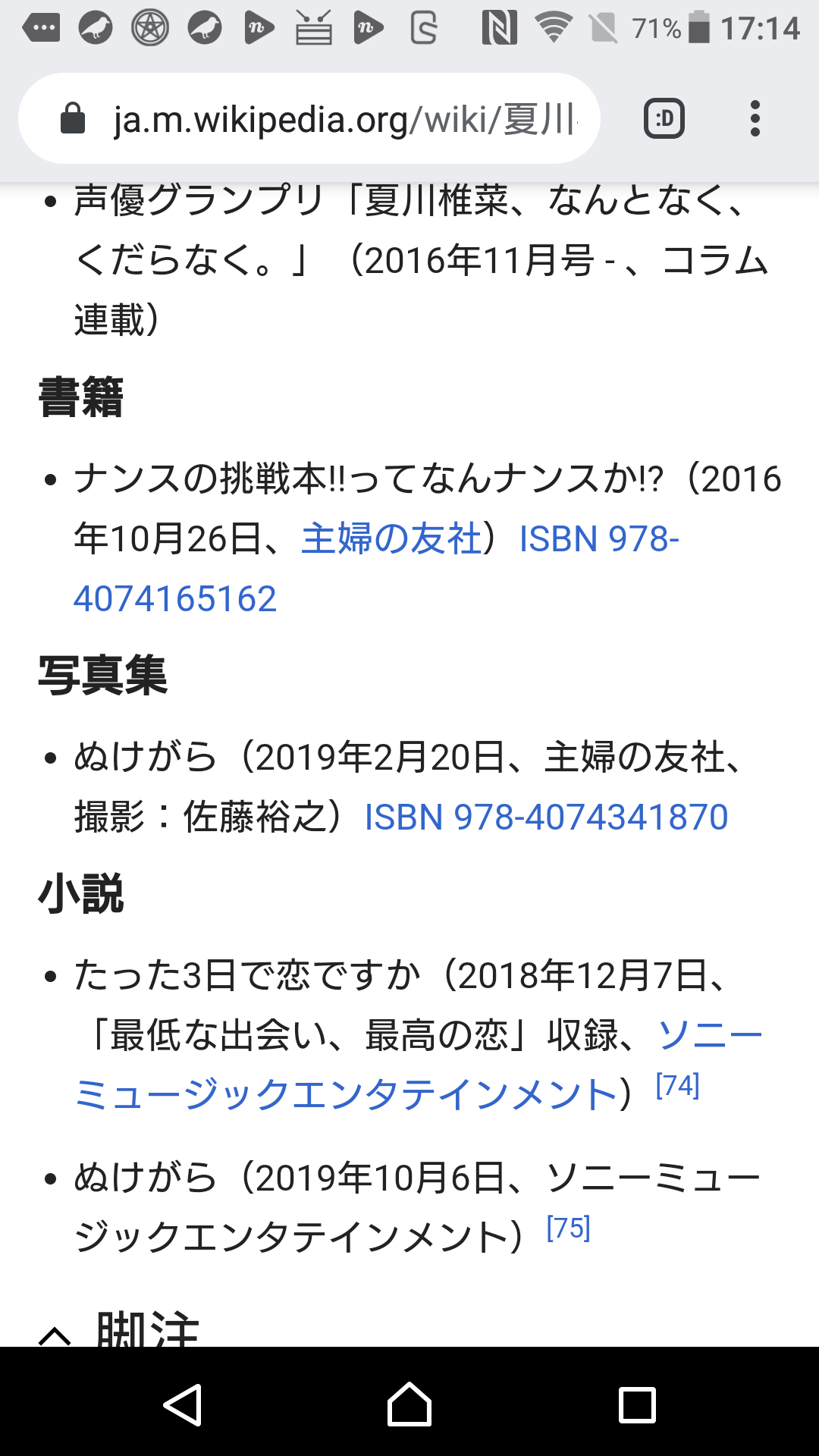Jump to footnote reference 74

tap(677, 1086)
